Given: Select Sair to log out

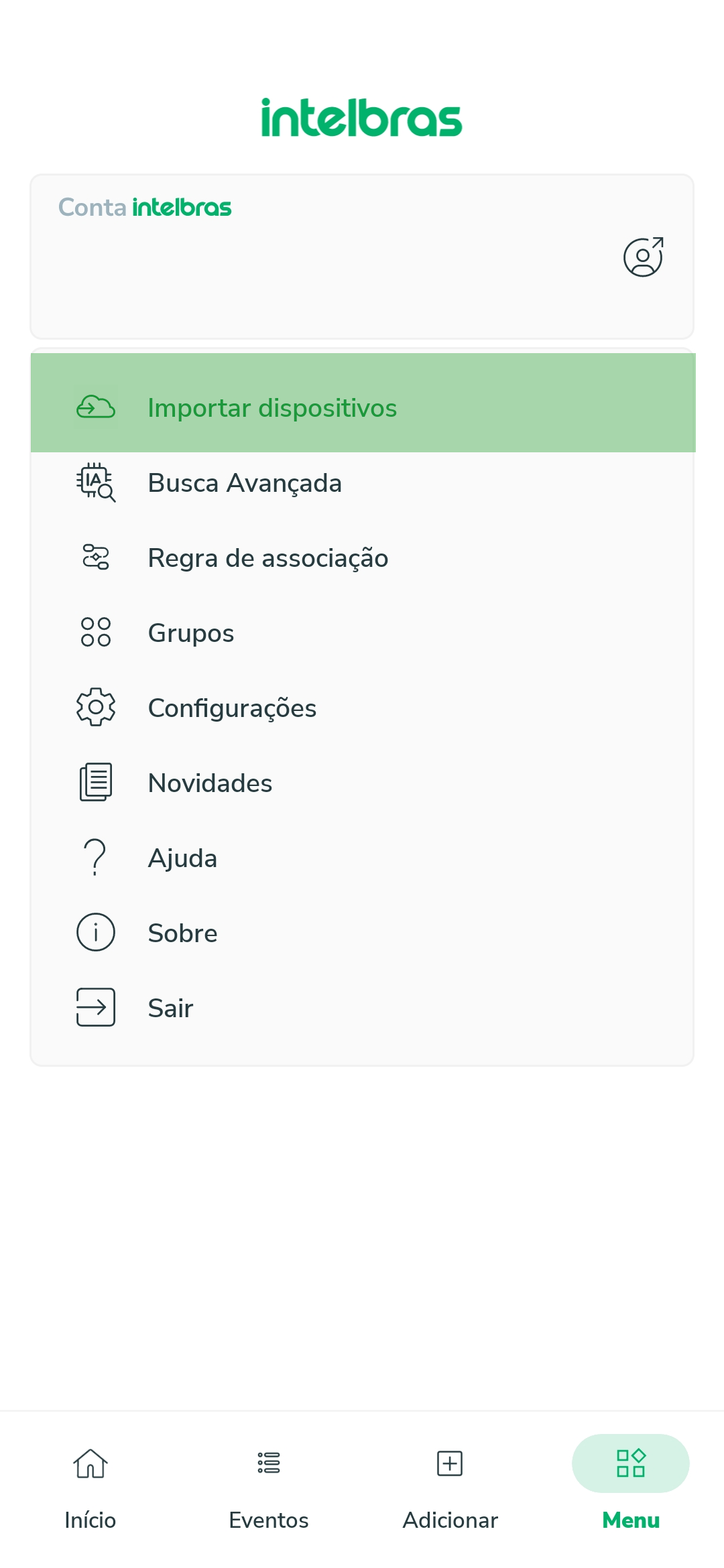Looking at the screenshot, I should [x=363, y=1008].
